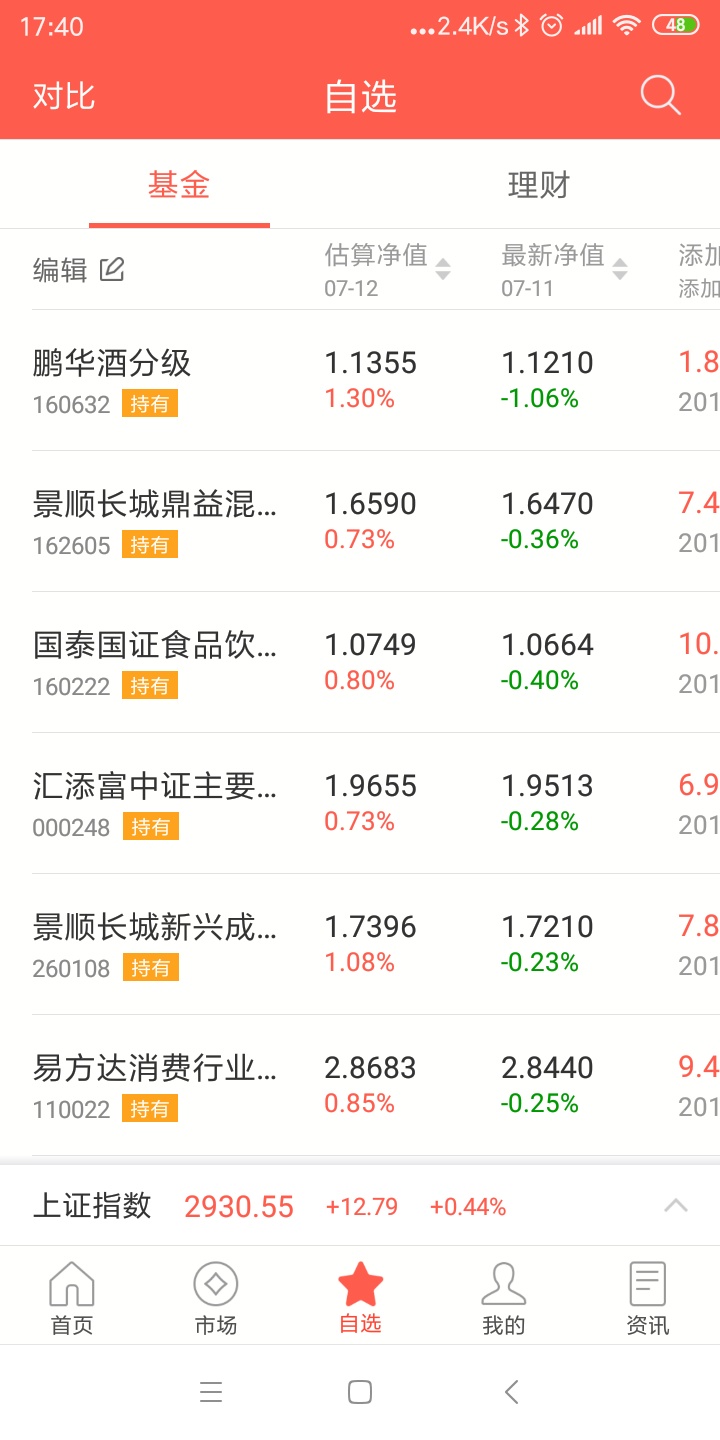
Task: Select the 自选 favorites tab
Action: pyautogui.click(x=360, y=1298)
